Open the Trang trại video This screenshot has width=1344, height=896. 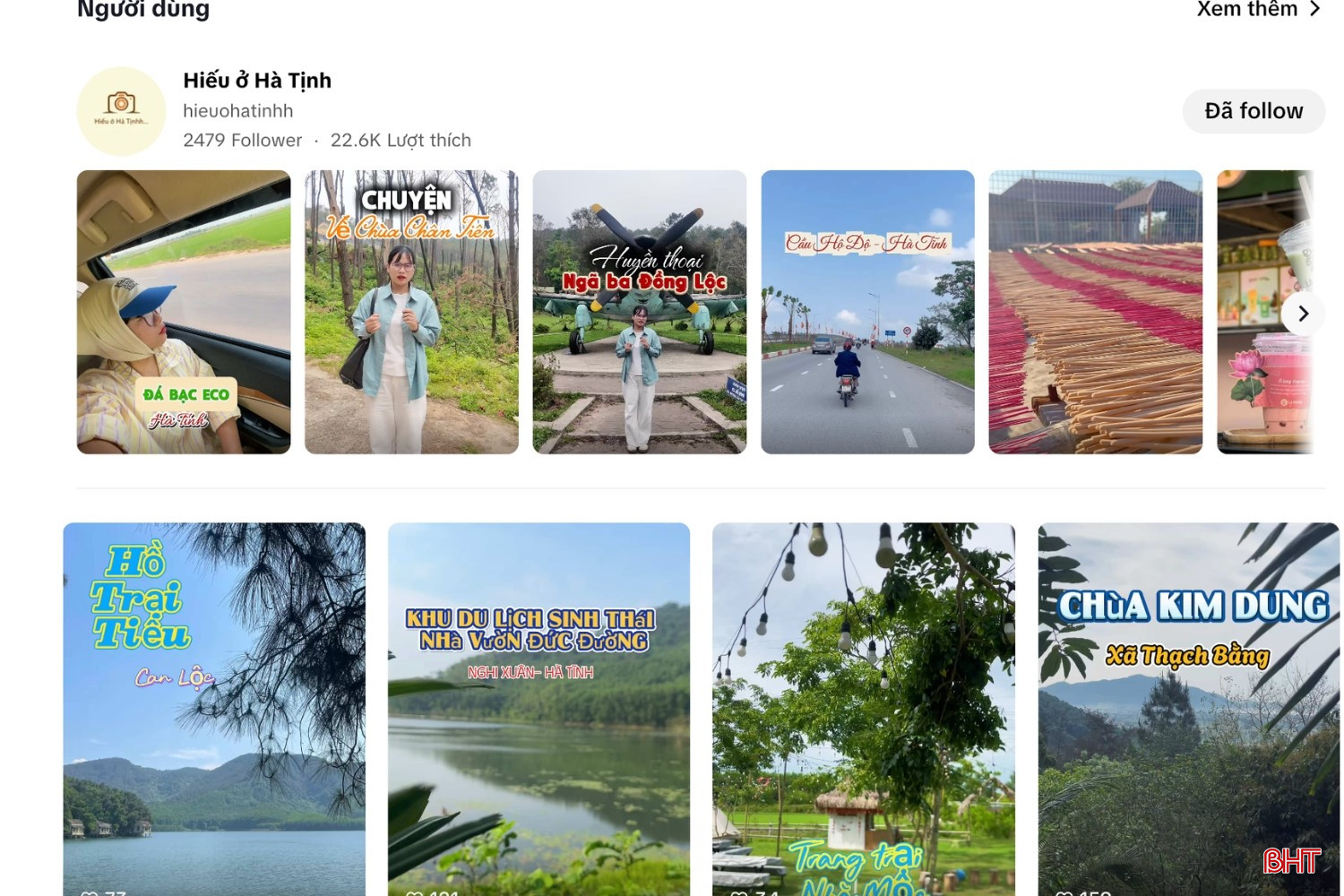coord(863,708)
